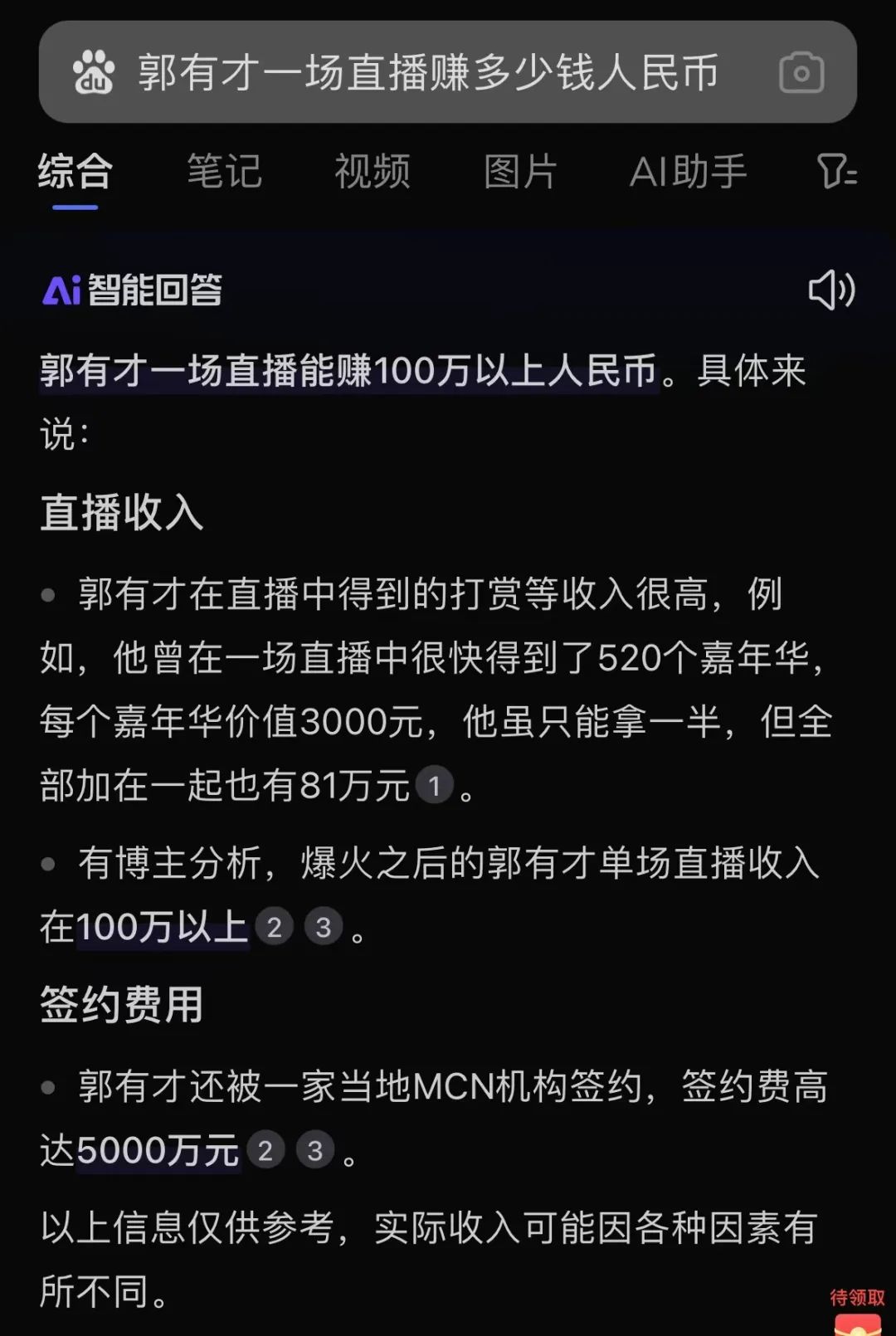
Task: Open citation 3 after 100万以上
Action: (x=324, y=927)
